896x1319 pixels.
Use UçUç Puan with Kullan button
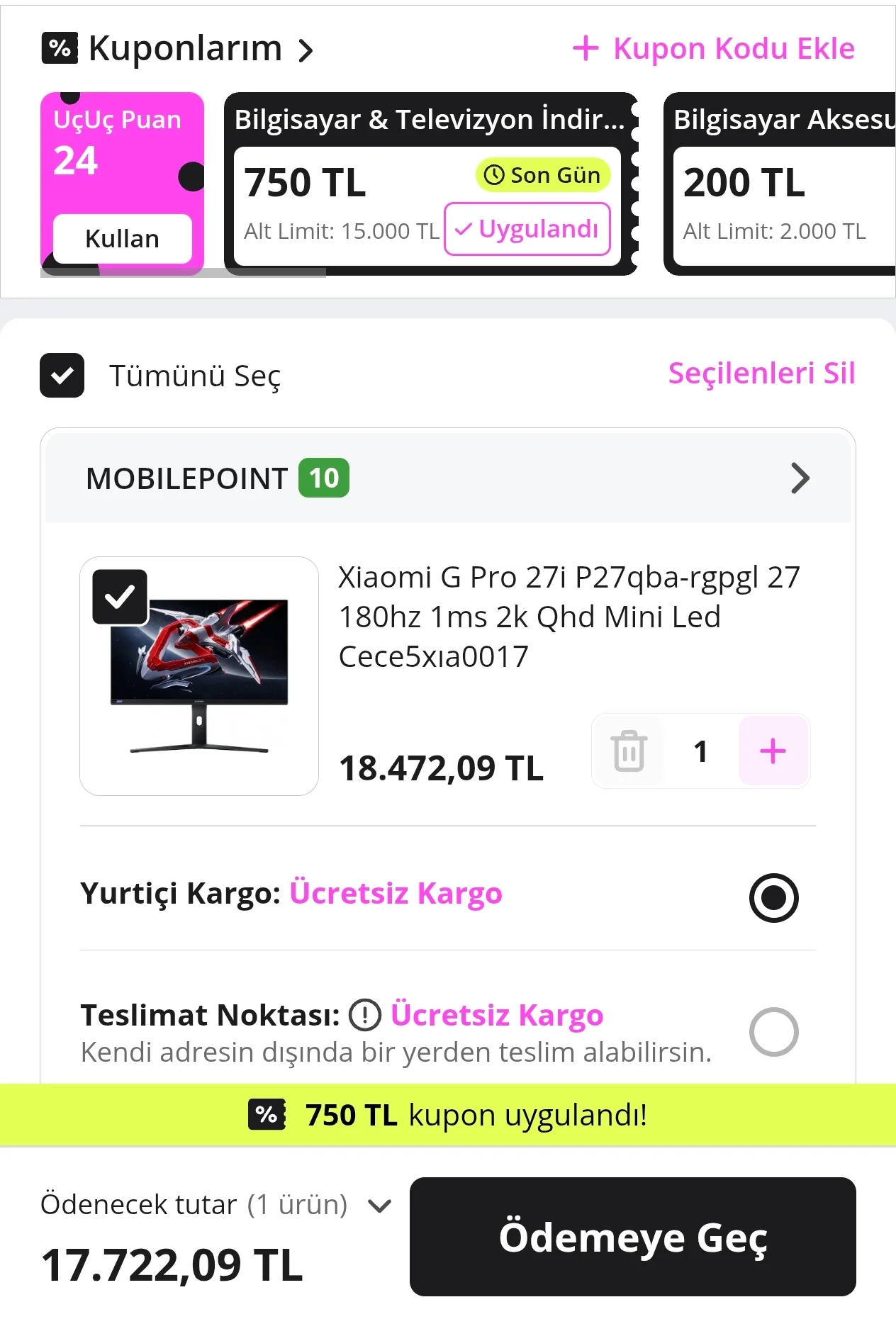122,239
